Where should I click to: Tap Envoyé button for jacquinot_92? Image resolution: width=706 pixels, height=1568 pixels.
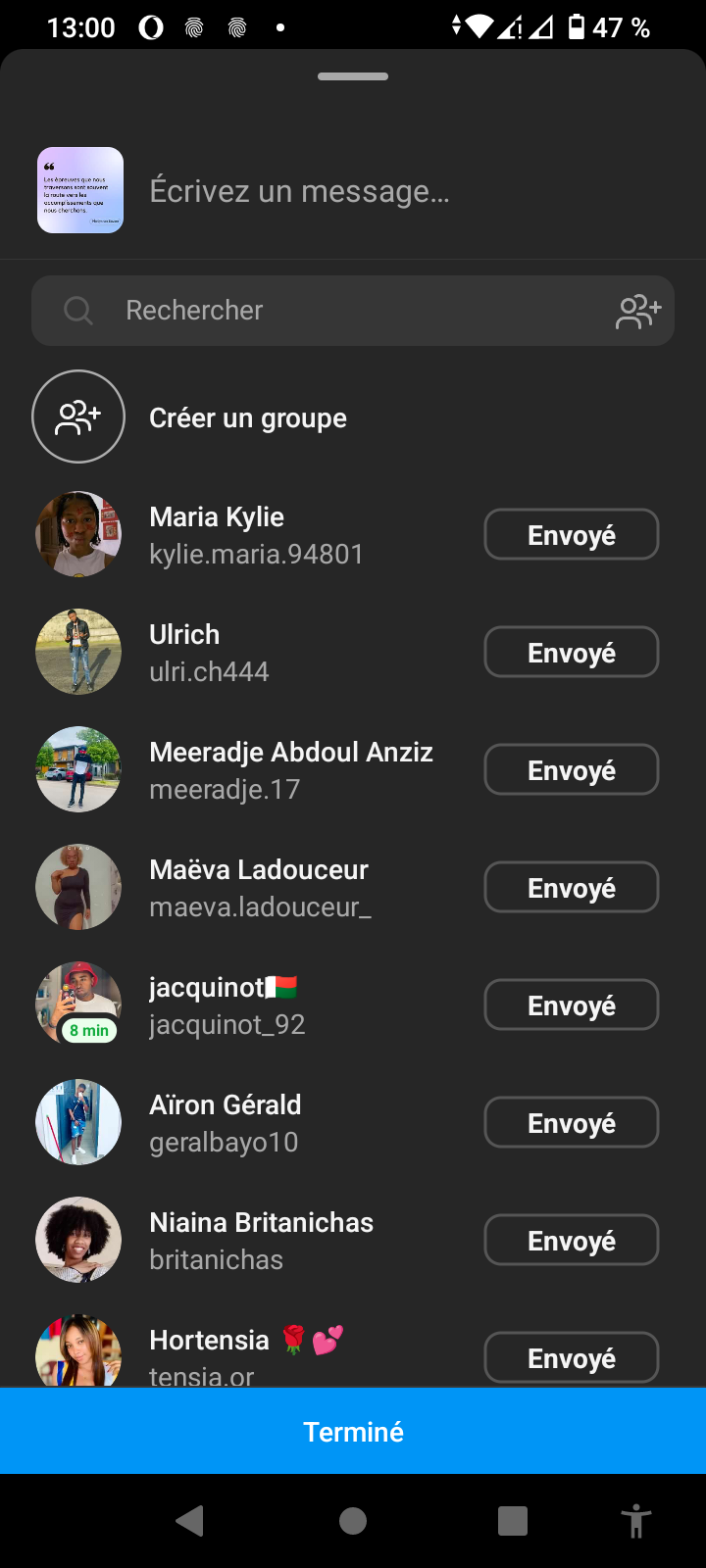point(571,1005)
